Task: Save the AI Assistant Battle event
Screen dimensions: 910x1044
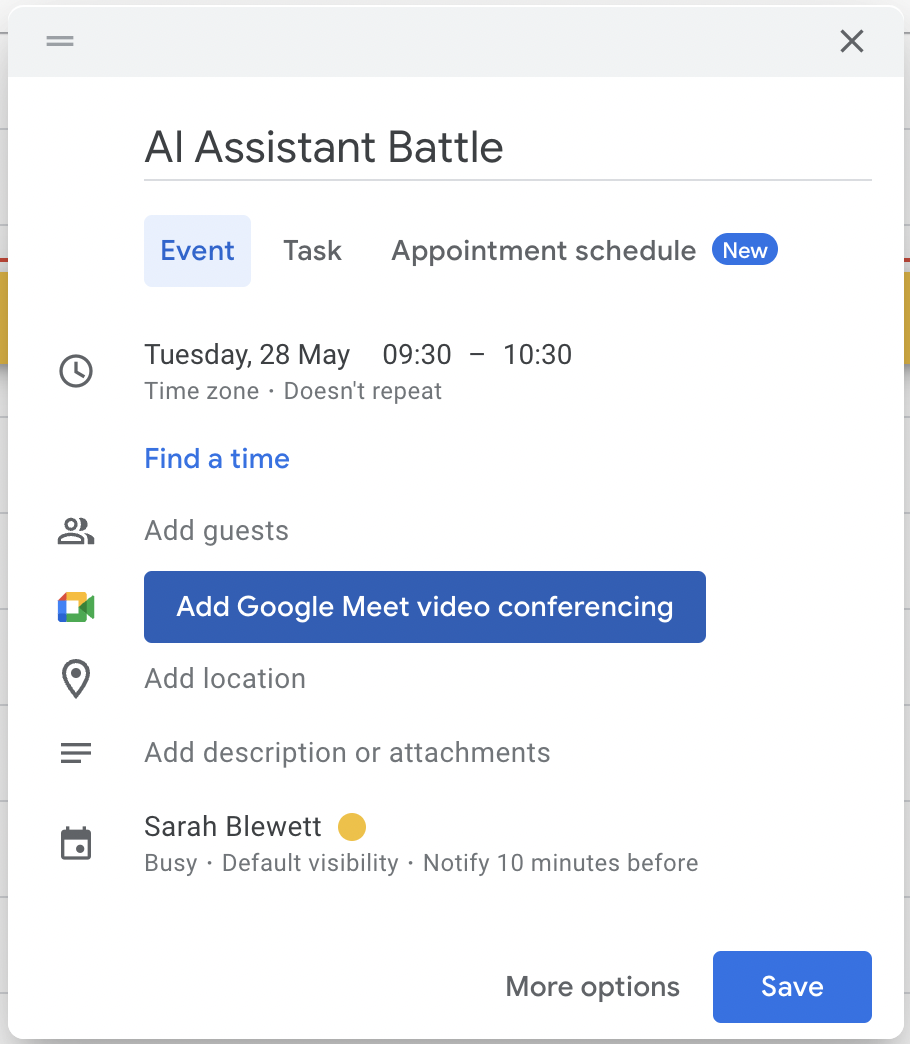Action: pyautogui.click(x=792, y=986)
